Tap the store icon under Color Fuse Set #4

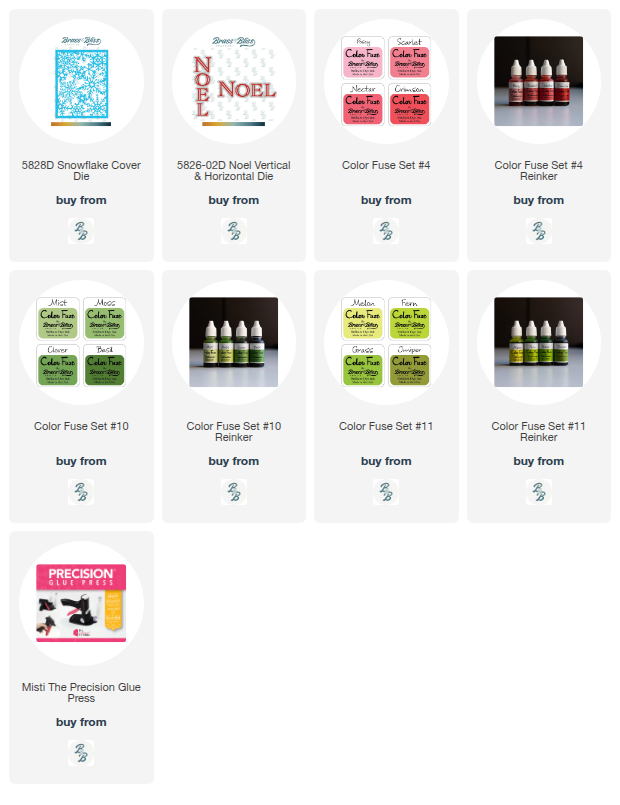click(386, 231)
